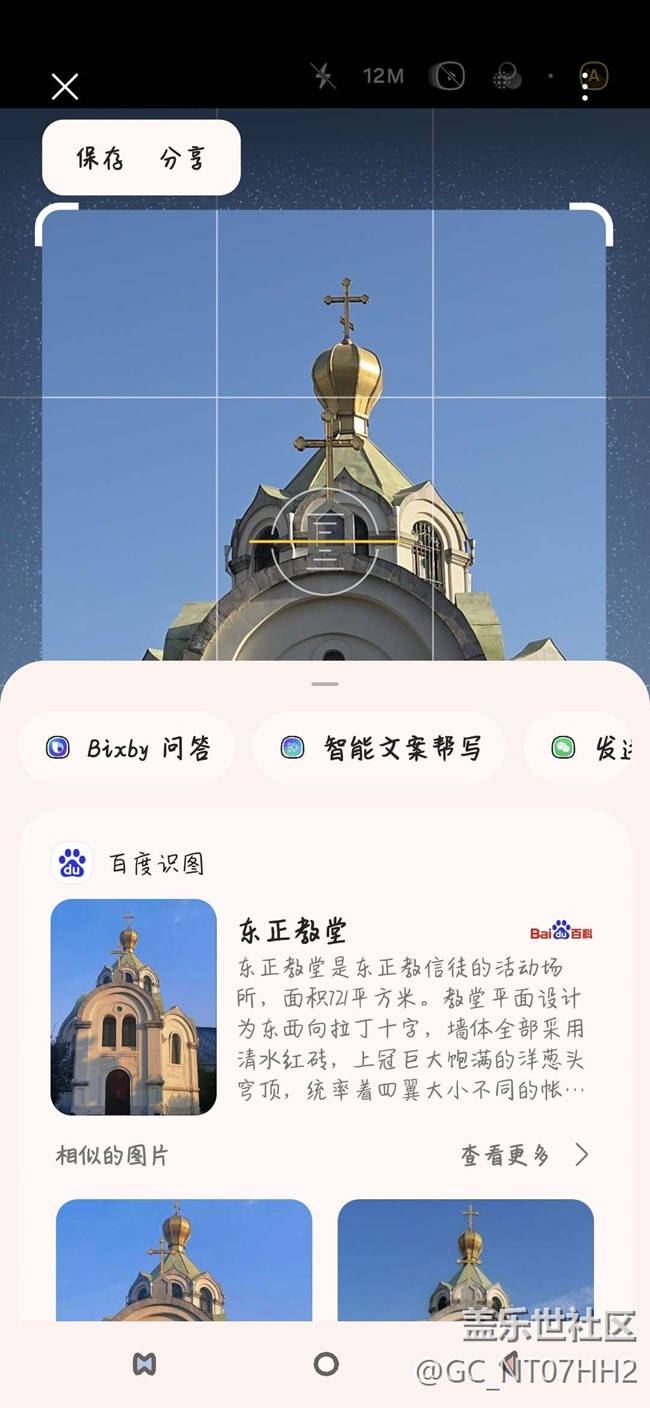The width and height of the screenshot is (650, 1408).
Task: Tap 分享 to share the image
Action: (183, 158)
